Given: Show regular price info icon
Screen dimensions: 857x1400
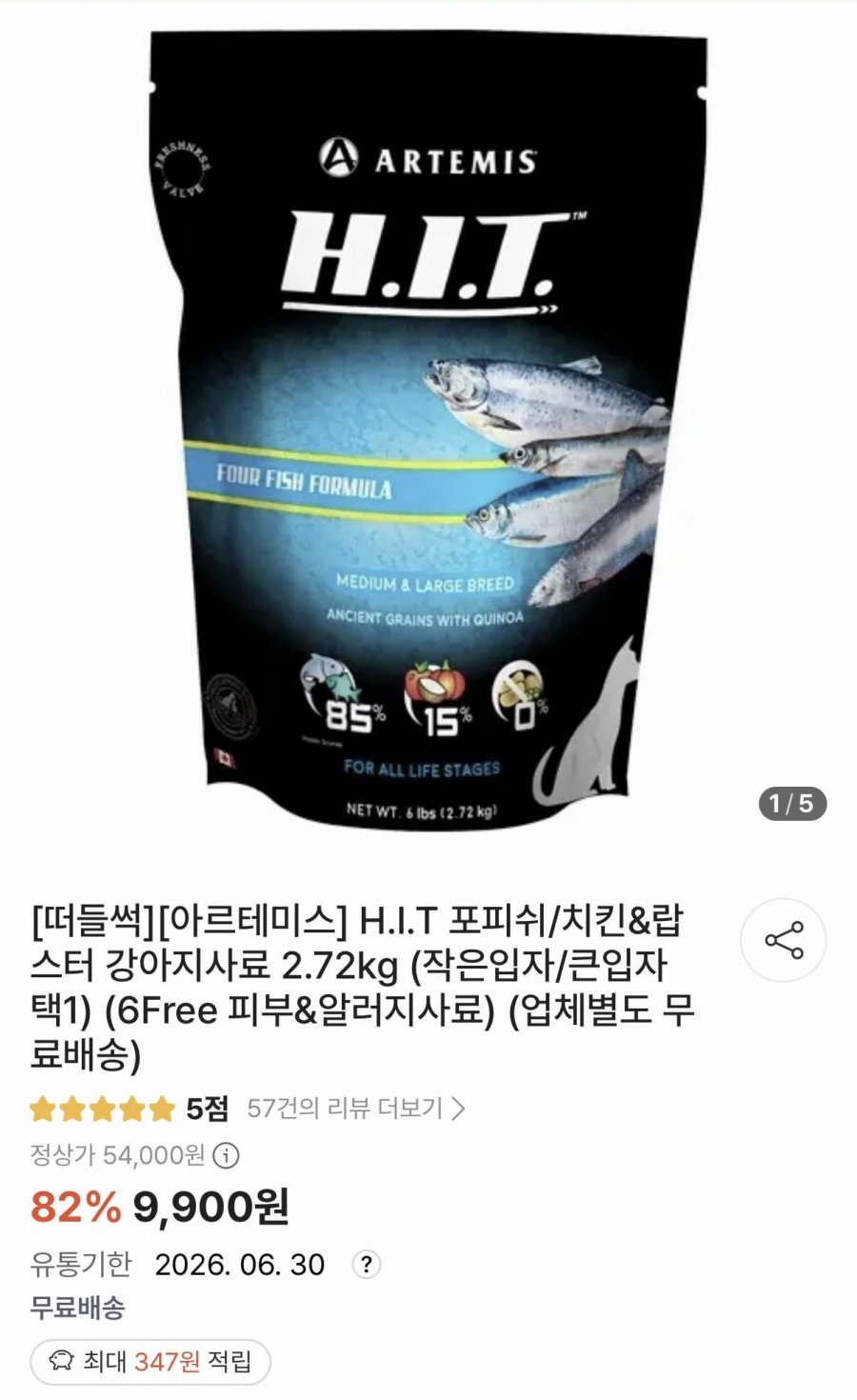Looking at the screenshot, I should coord(226,1155).
